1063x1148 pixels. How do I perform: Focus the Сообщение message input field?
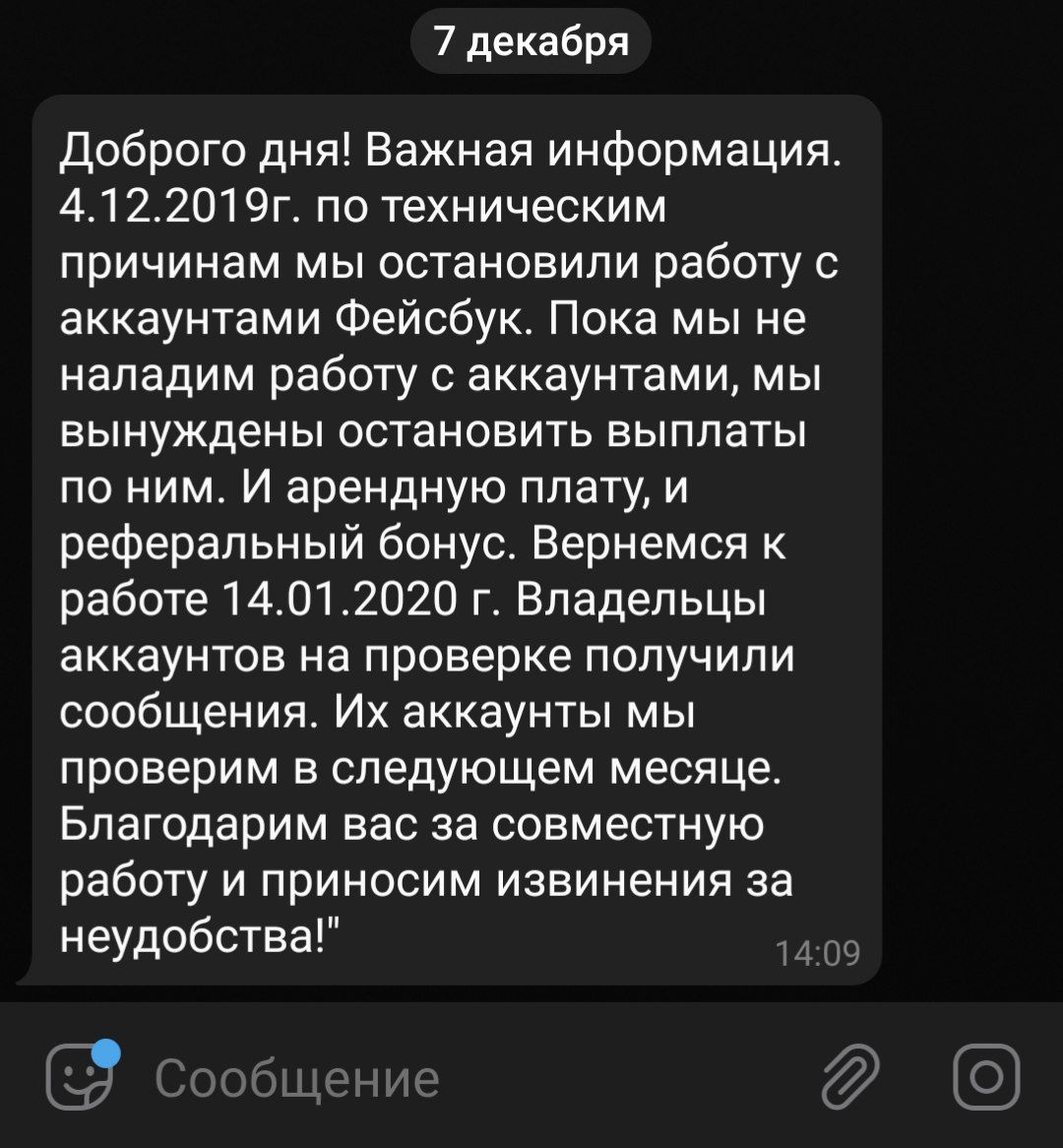[394, 1079]
